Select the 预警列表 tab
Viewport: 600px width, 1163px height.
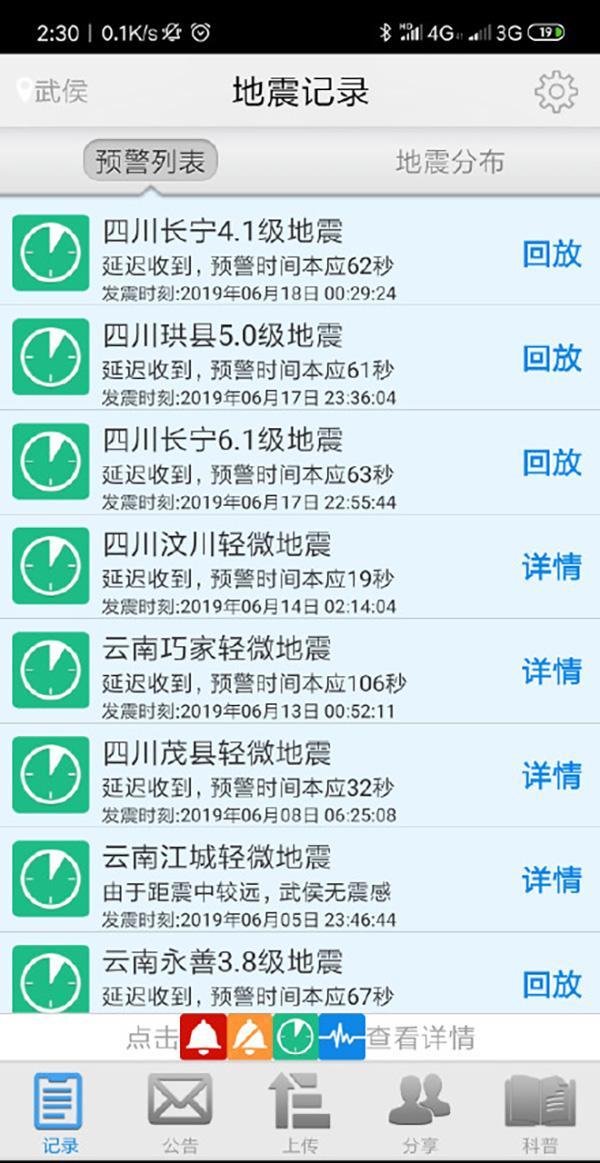click(151, 161)
